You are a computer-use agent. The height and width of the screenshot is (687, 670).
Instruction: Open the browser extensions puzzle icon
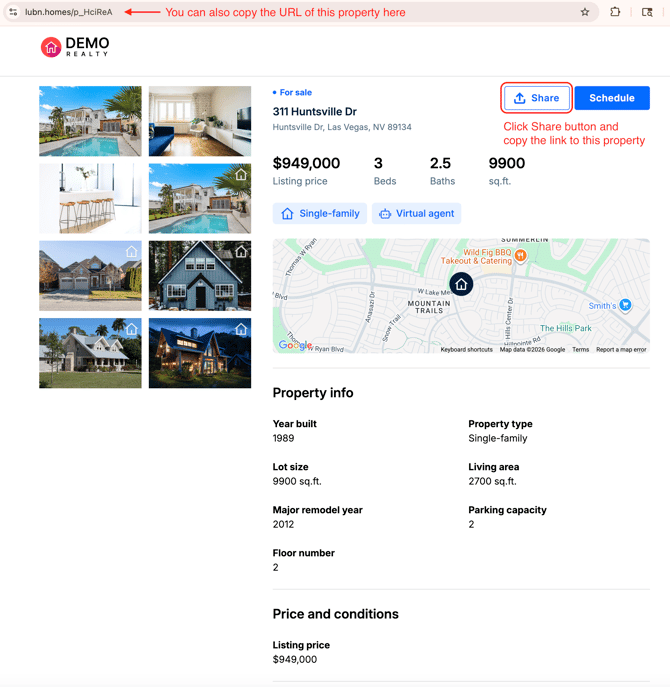[615, 12]
